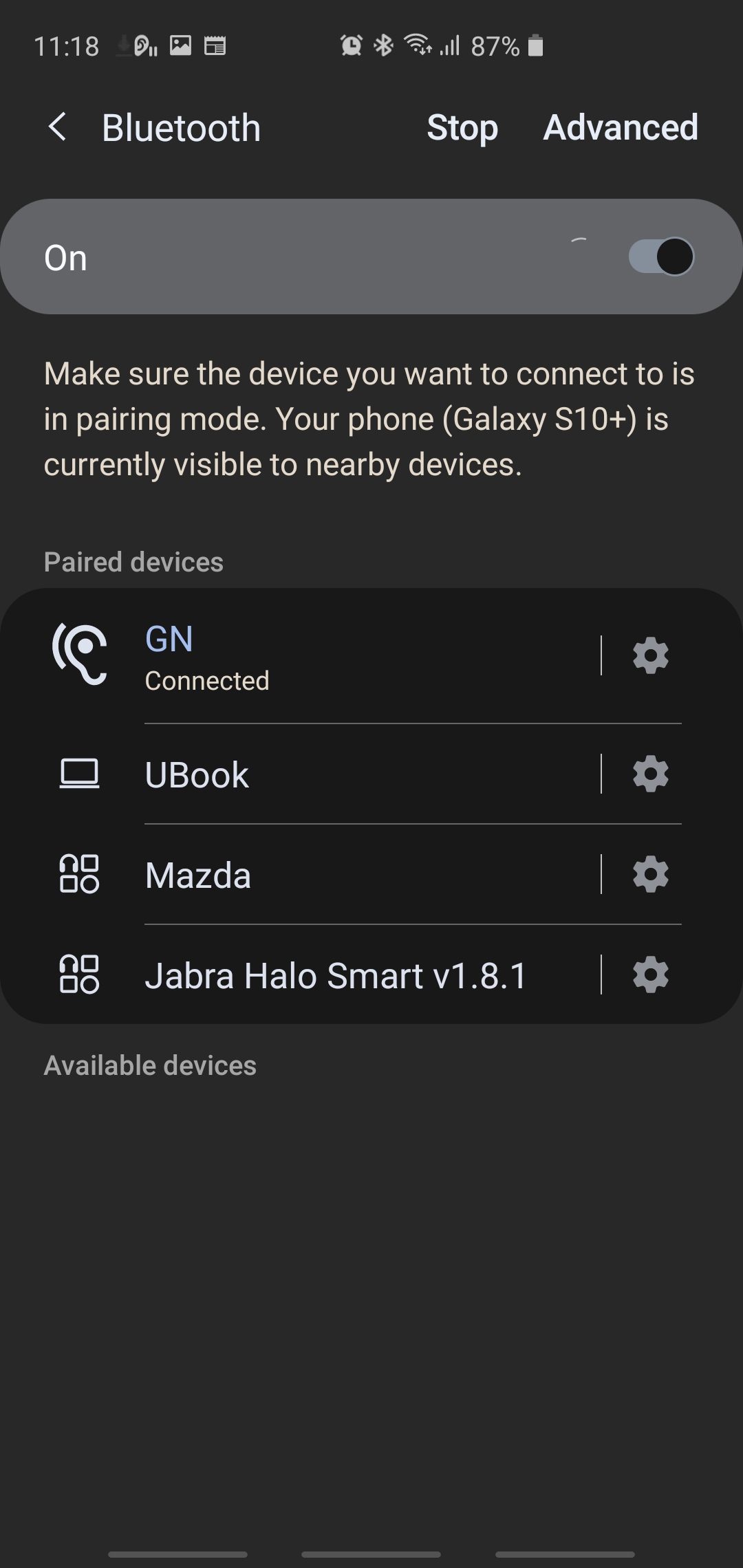This screenshot has height=1568, width=743.
Task: Go back from Bluetooth settings
Action: [58, 127]
